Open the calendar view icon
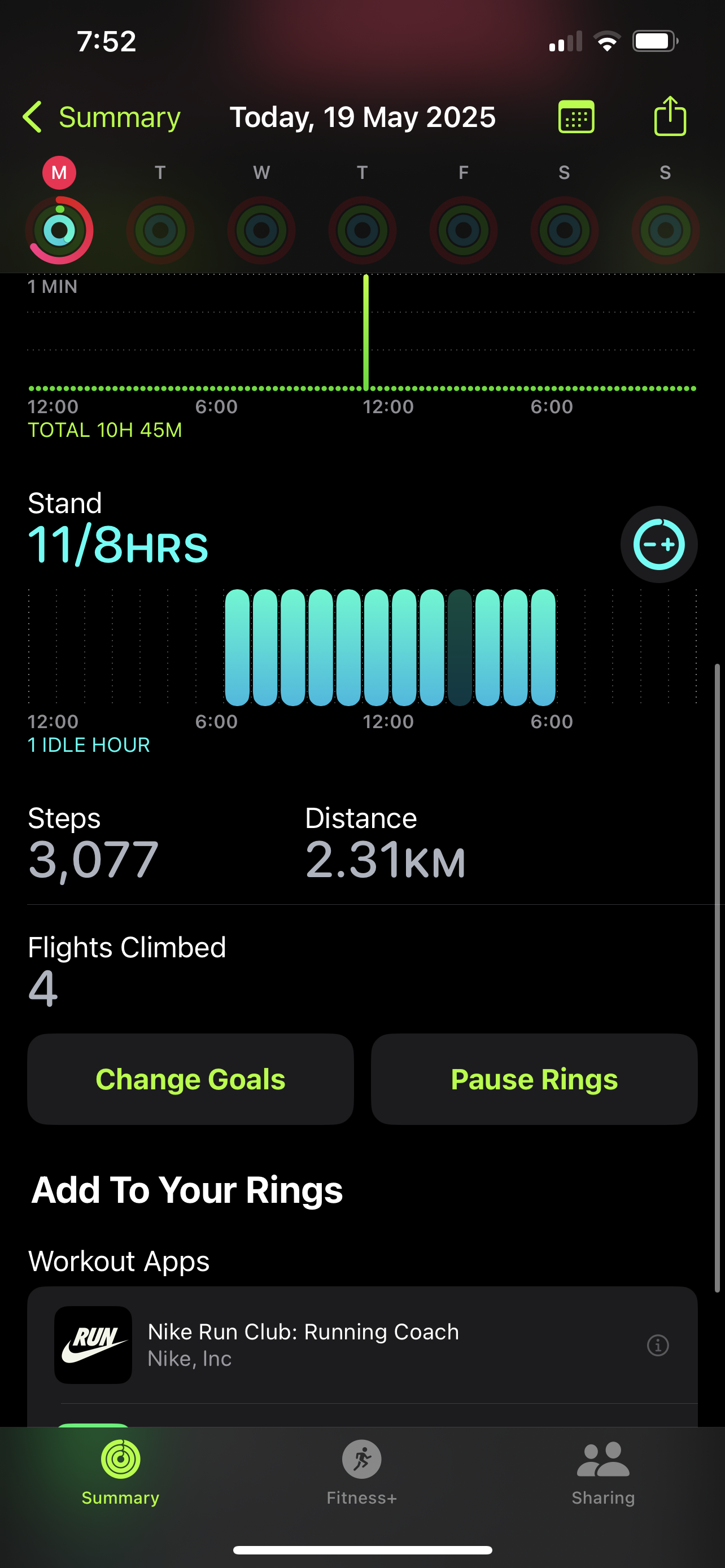 [576, 117]
